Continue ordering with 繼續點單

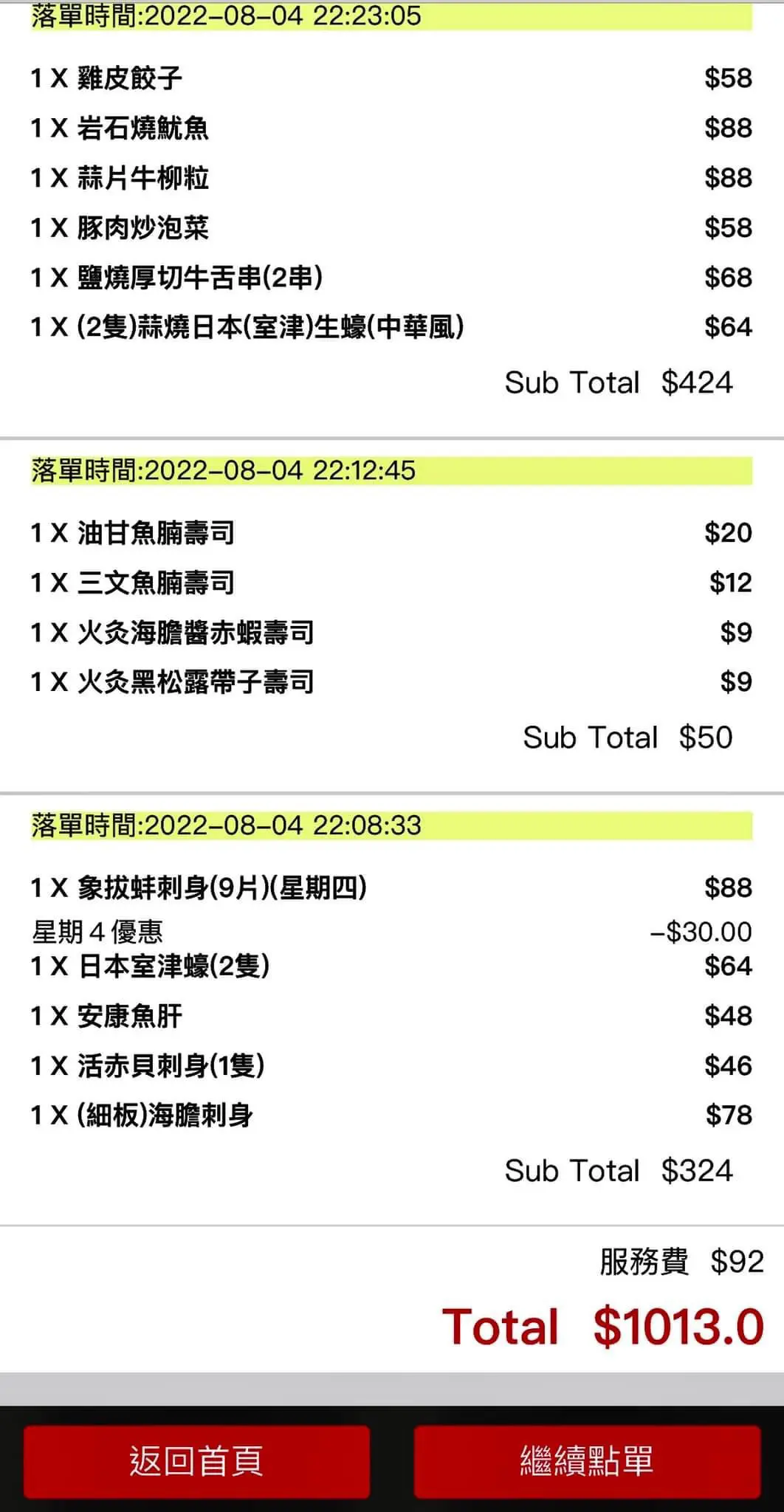click(x=587, y=1461)
